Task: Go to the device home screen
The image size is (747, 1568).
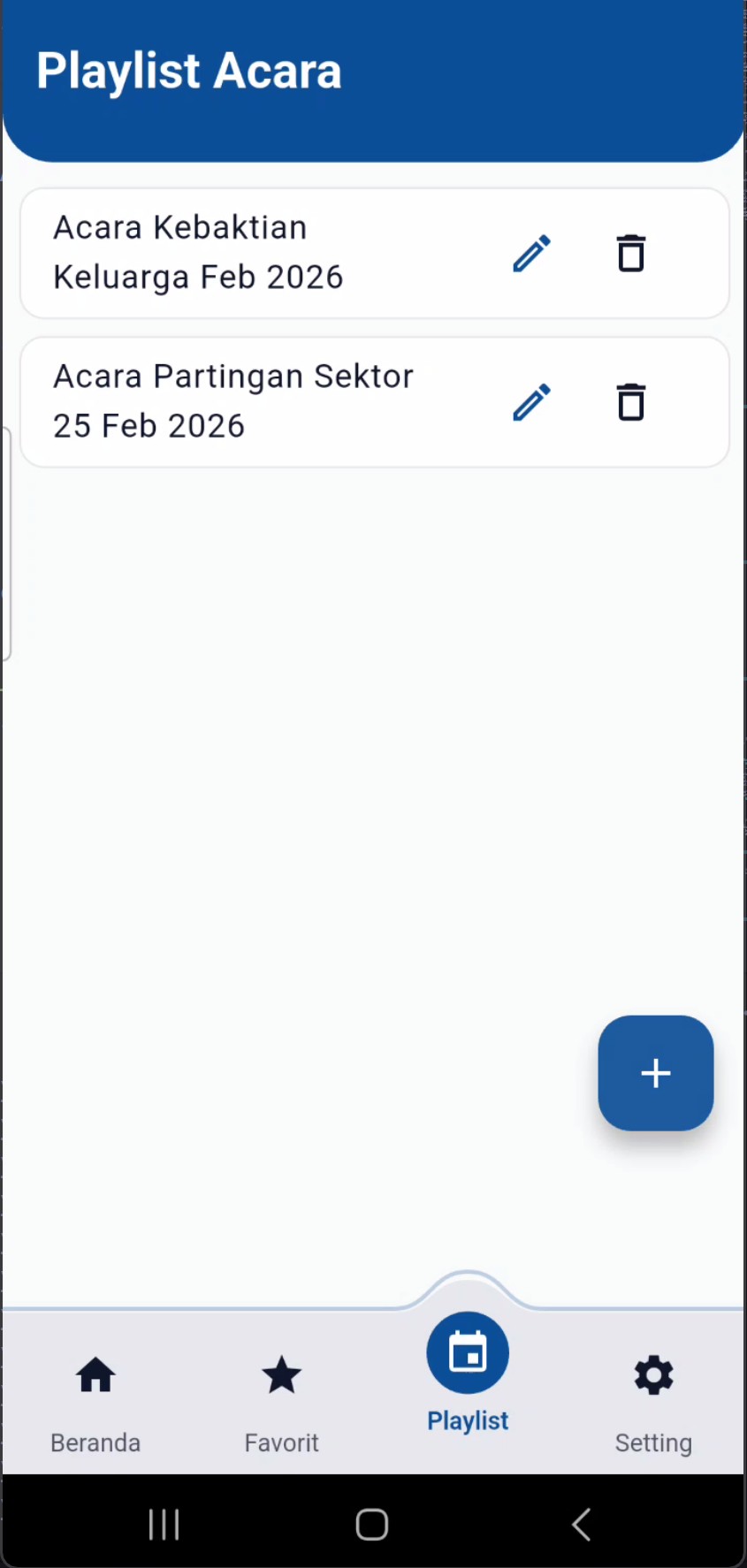Action: 372,1524
